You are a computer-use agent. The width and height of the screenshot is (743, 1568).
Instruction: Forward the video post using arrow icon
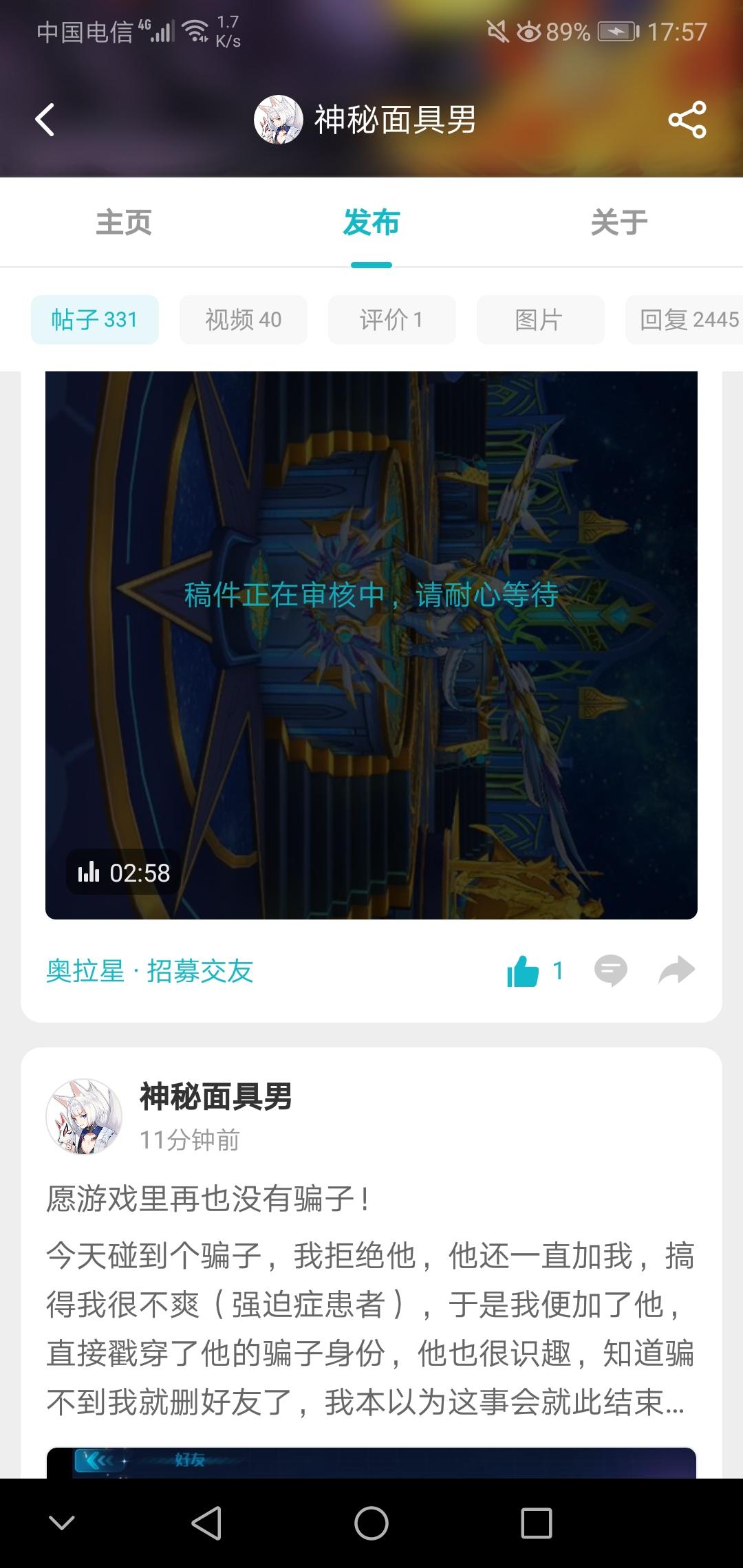(x=678, y=970)
